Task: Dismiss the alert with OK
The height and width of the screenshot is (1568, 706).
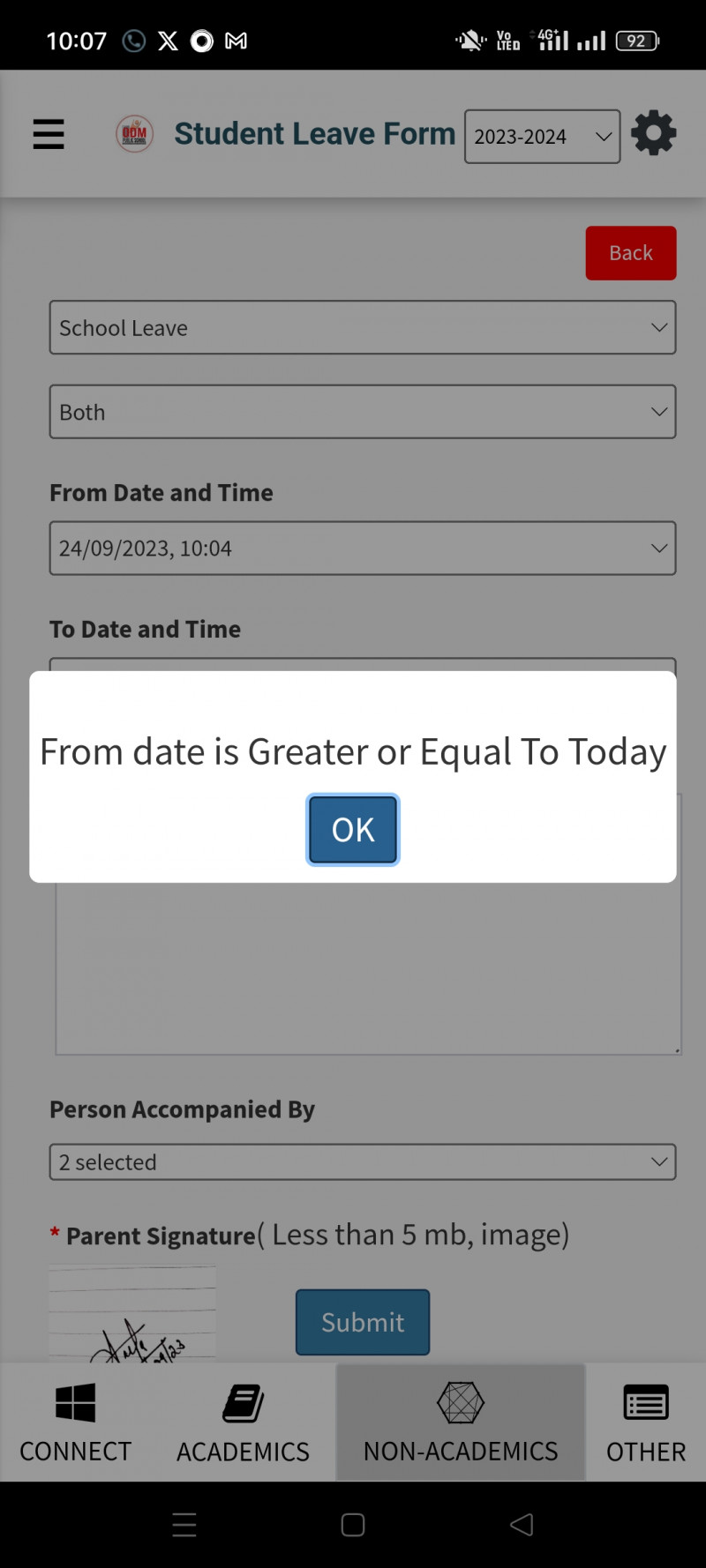Action: 353,830
